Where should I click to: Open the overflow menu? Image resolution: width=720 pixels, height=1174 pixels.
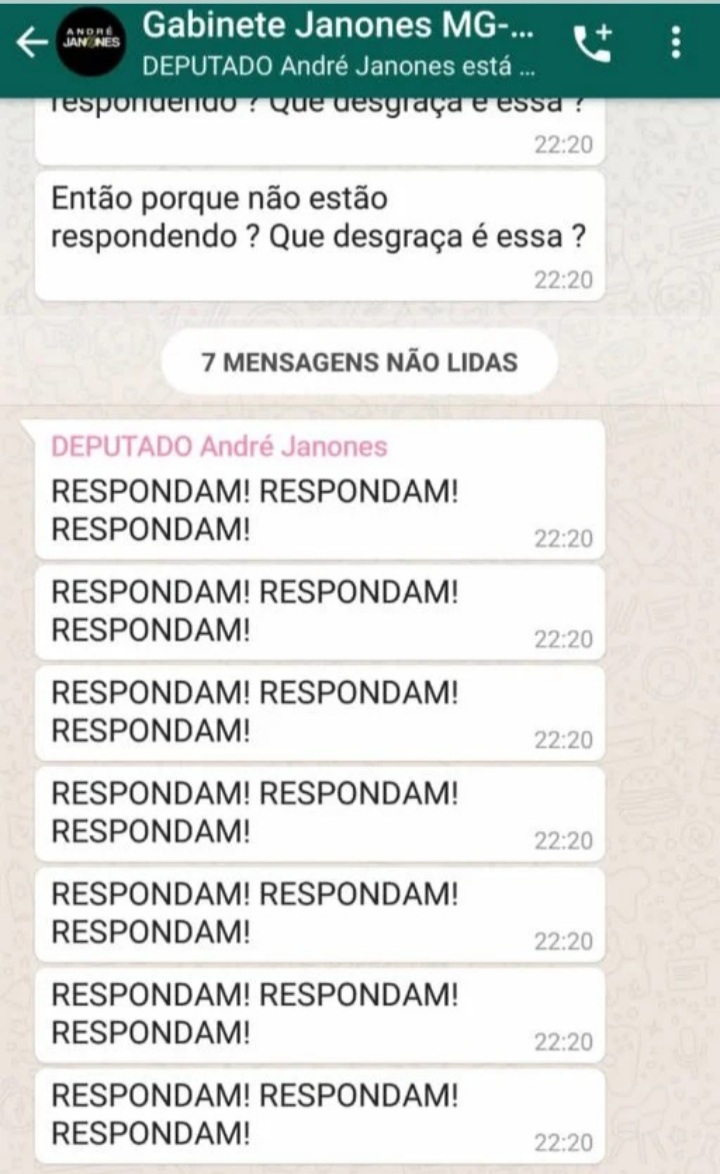[677, 42]
